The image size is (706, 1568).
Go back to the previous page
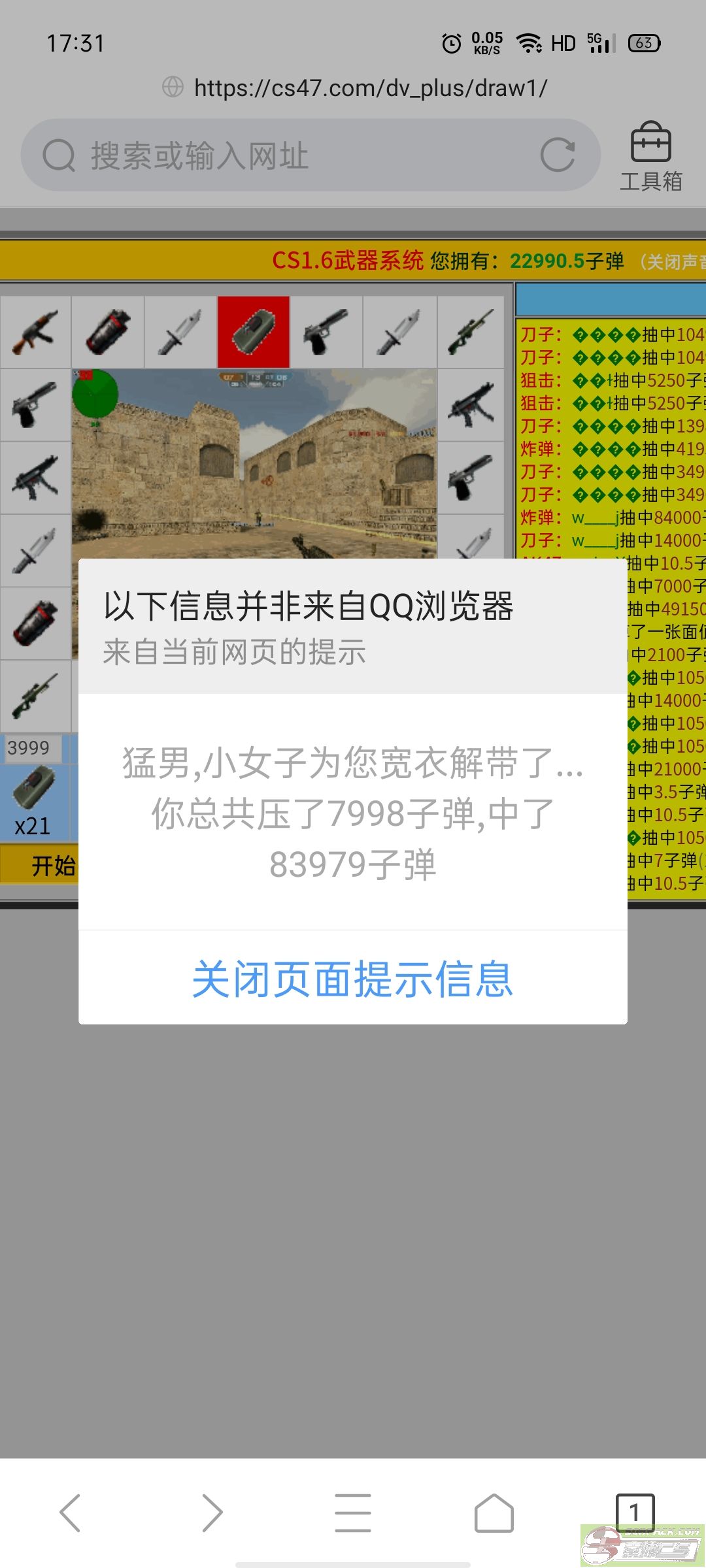click(x=70, y=1512)
